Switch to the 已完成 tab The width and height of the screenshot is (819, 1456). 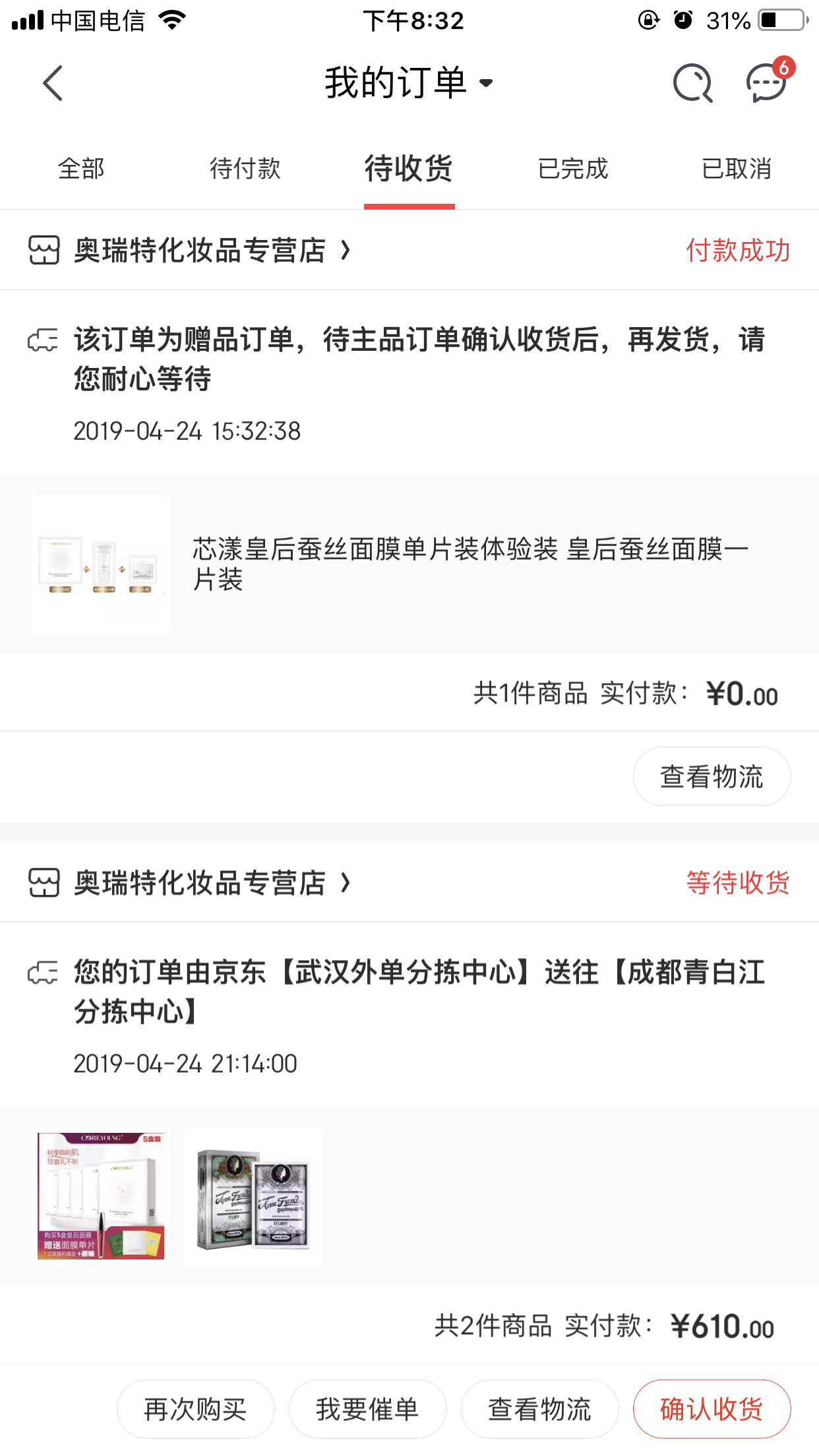point(572,169)
